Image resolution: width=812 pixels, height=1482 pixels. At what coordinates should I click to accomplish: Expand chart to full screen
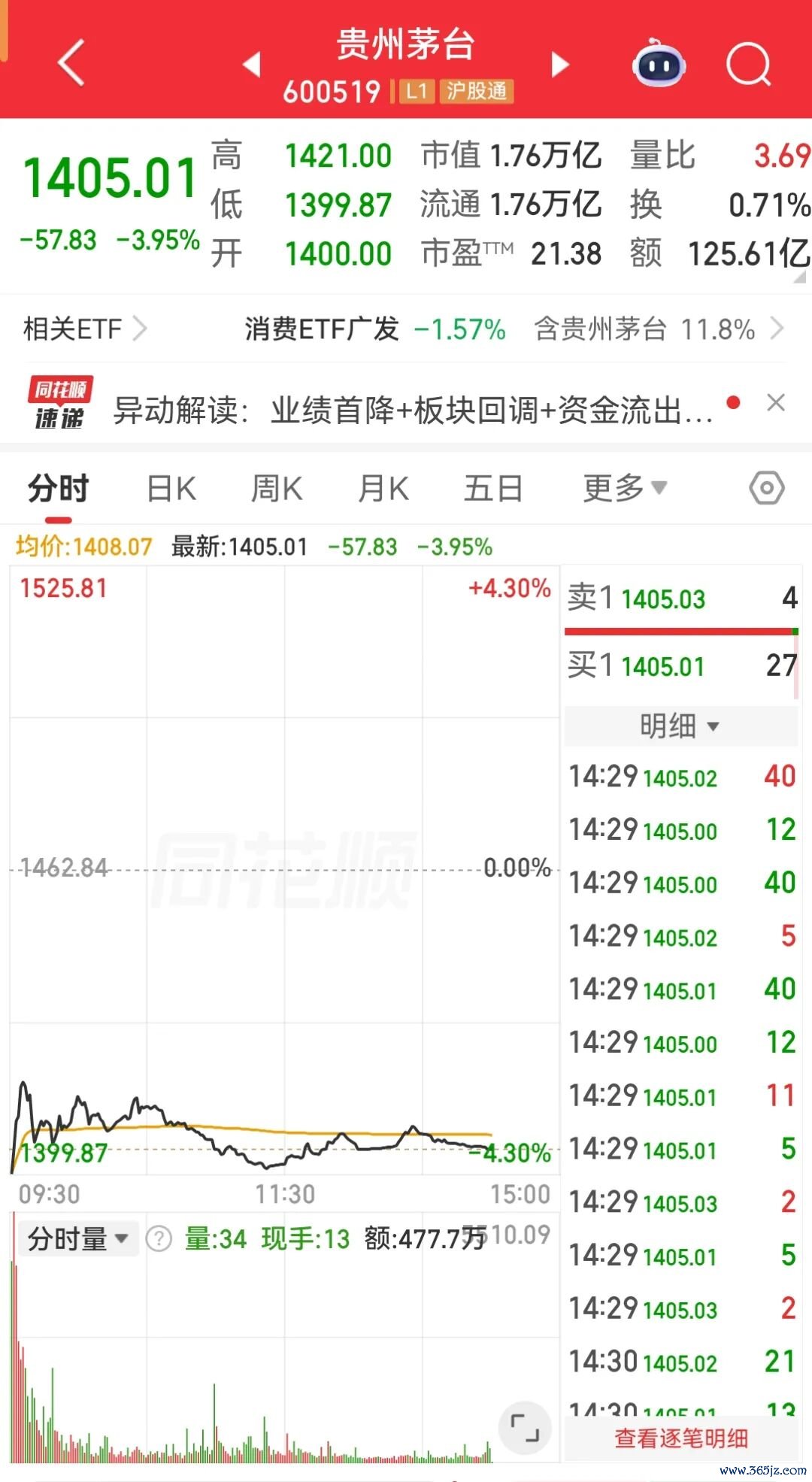pos(525,1428)
